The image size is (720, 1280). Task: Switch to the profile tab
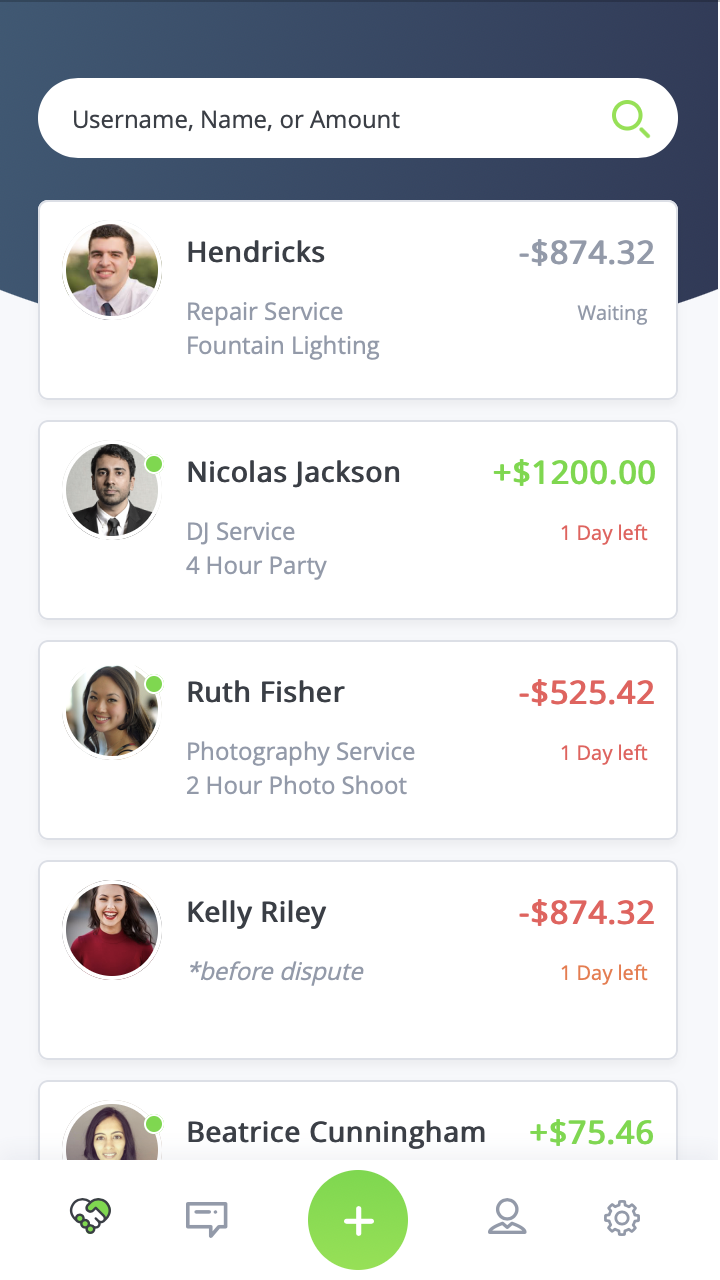coord(507,1217)
